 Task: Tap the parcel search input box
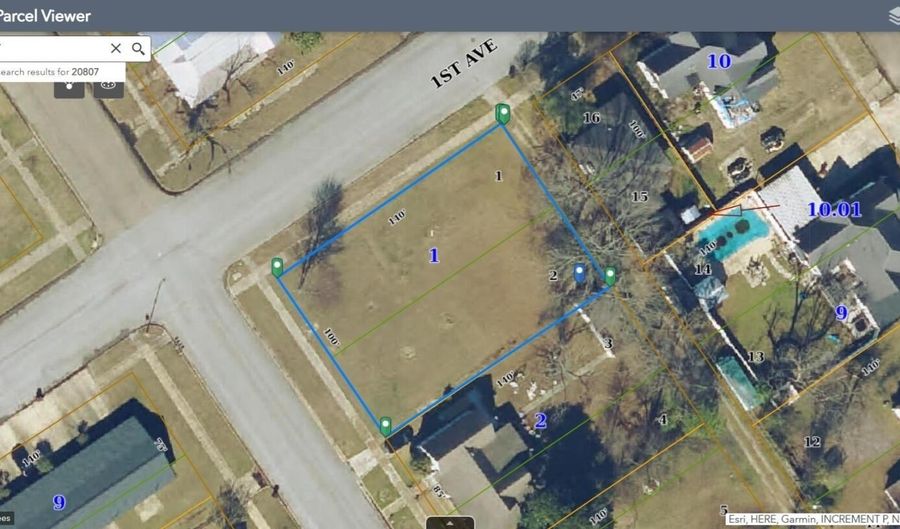(x=50, y=48)
